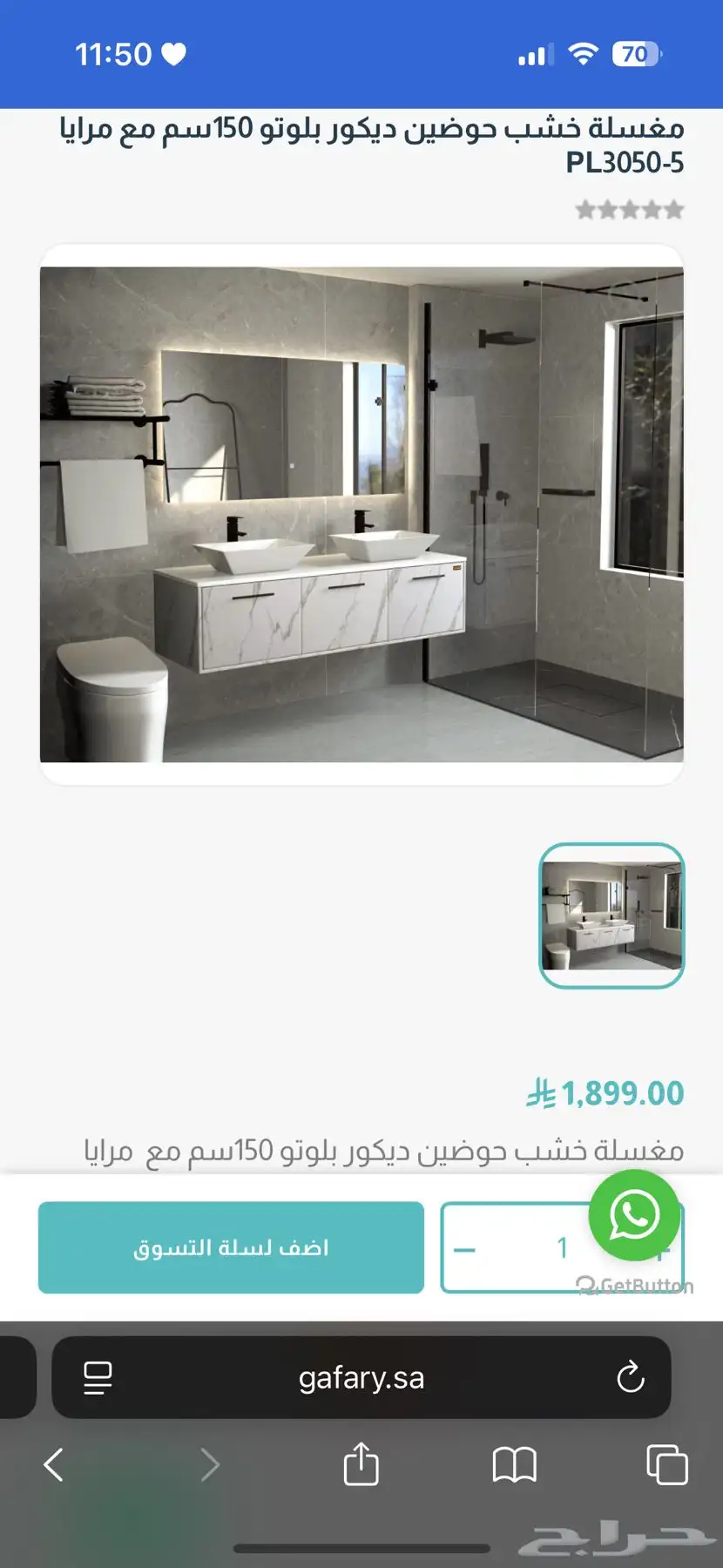The image size is (723, 1568).
Task: Select the small product gallery thumbnail
Action: click(612, 916)
